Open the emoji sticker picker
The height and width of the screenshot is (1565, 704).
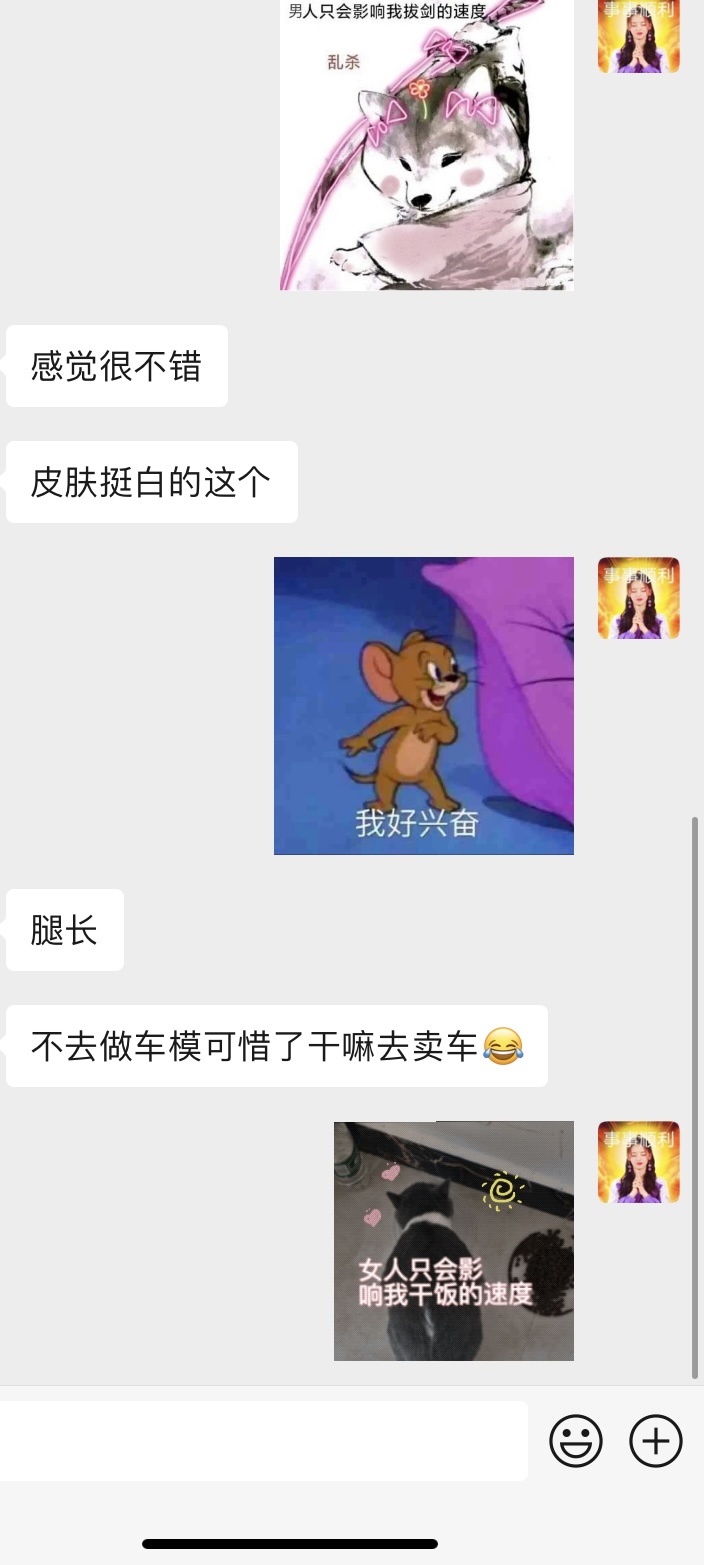(x=576, y=1441)
